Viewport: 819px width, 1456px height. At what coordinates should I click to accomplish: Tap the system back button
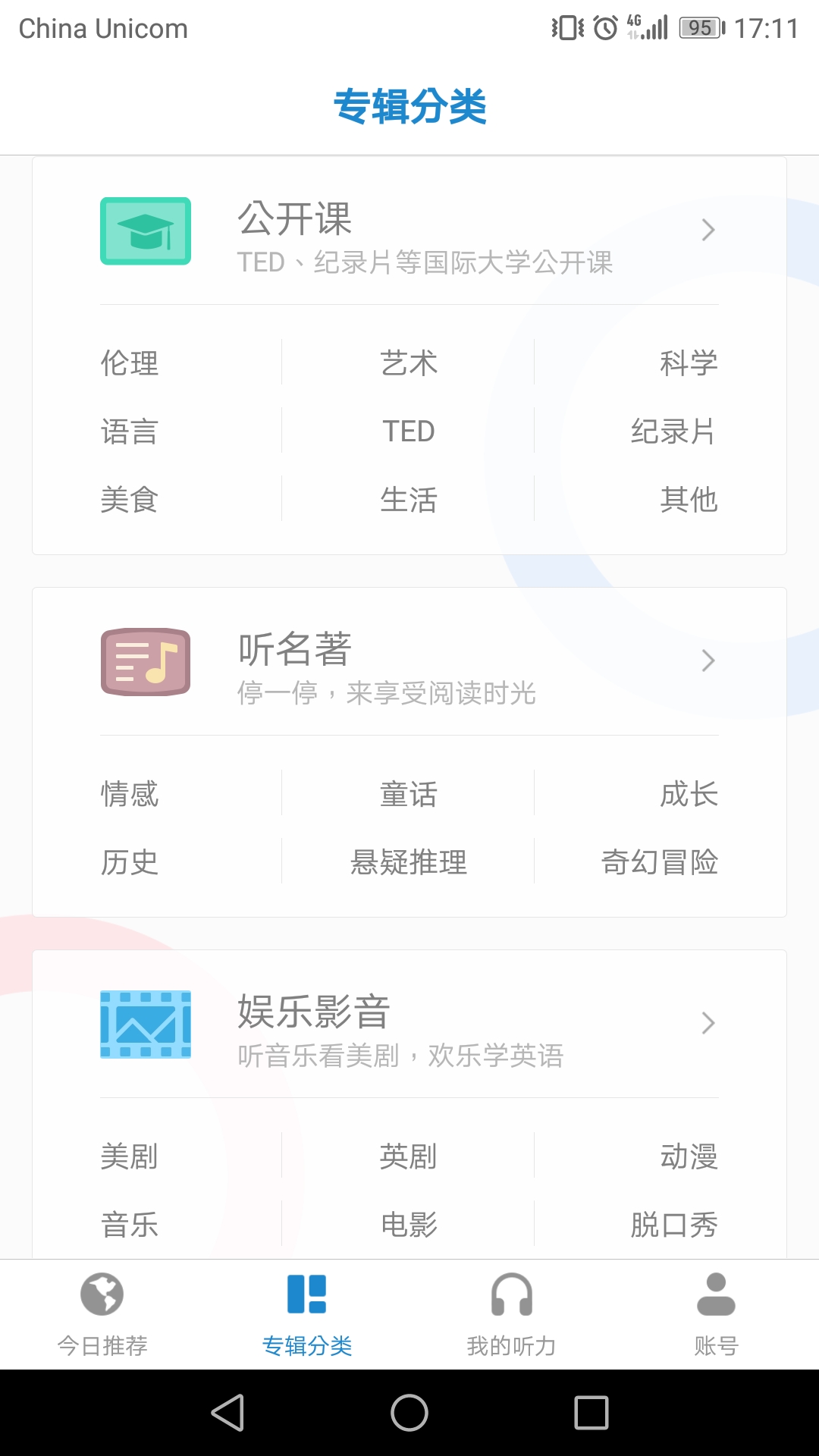coord(227,1413)
